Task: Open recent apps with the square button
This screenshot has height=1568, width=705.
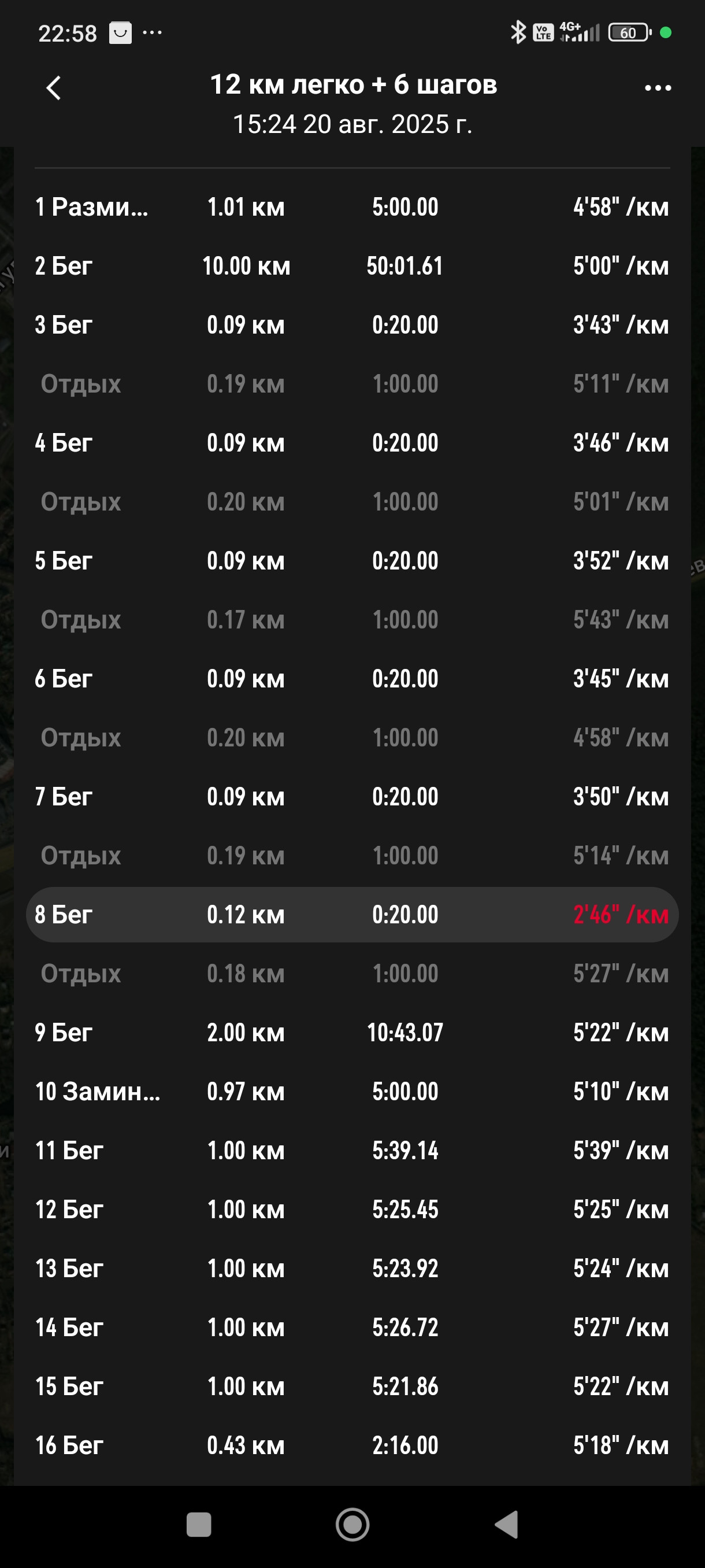Action: click(x=199, y=1525)
